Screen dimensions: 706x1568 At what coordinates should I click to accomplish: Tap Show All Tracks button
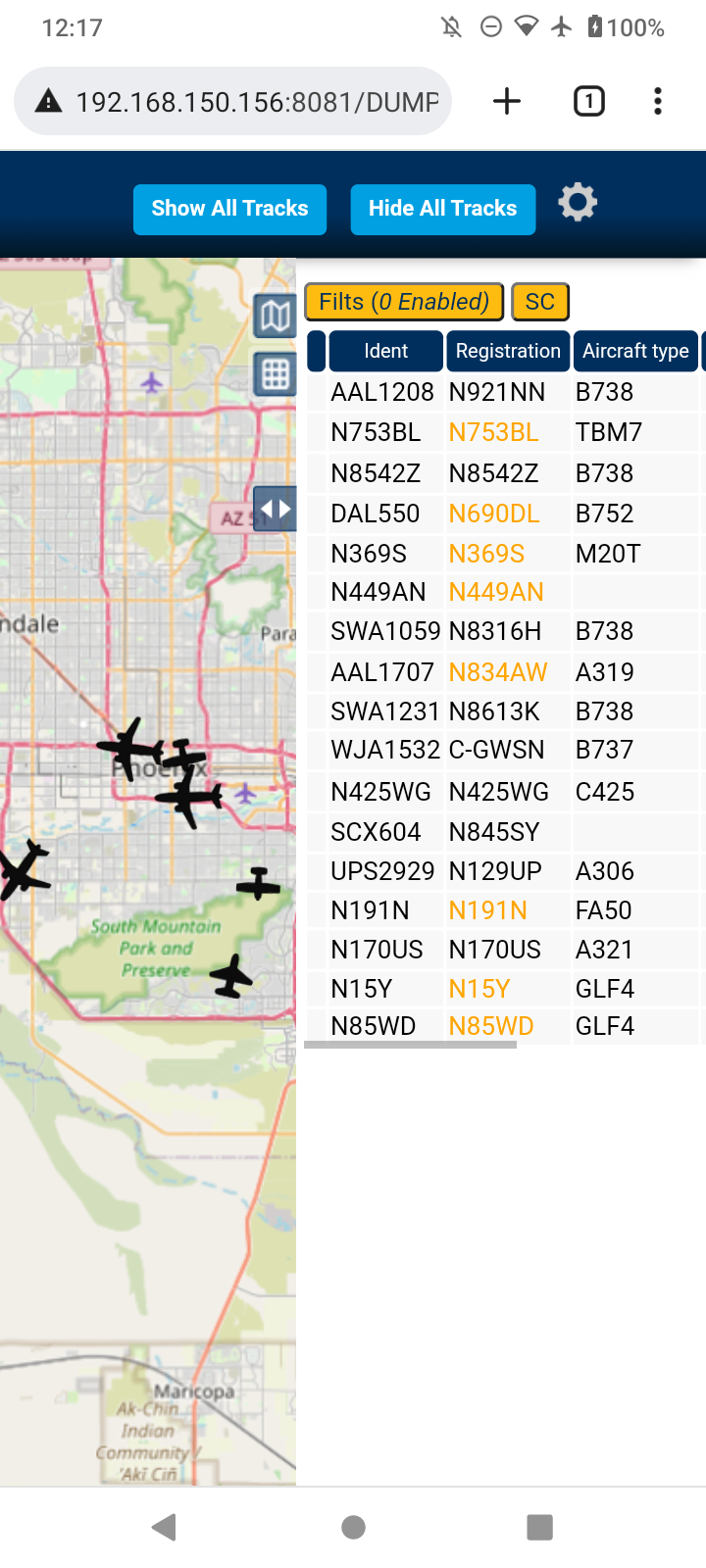[x=229, y=209]
